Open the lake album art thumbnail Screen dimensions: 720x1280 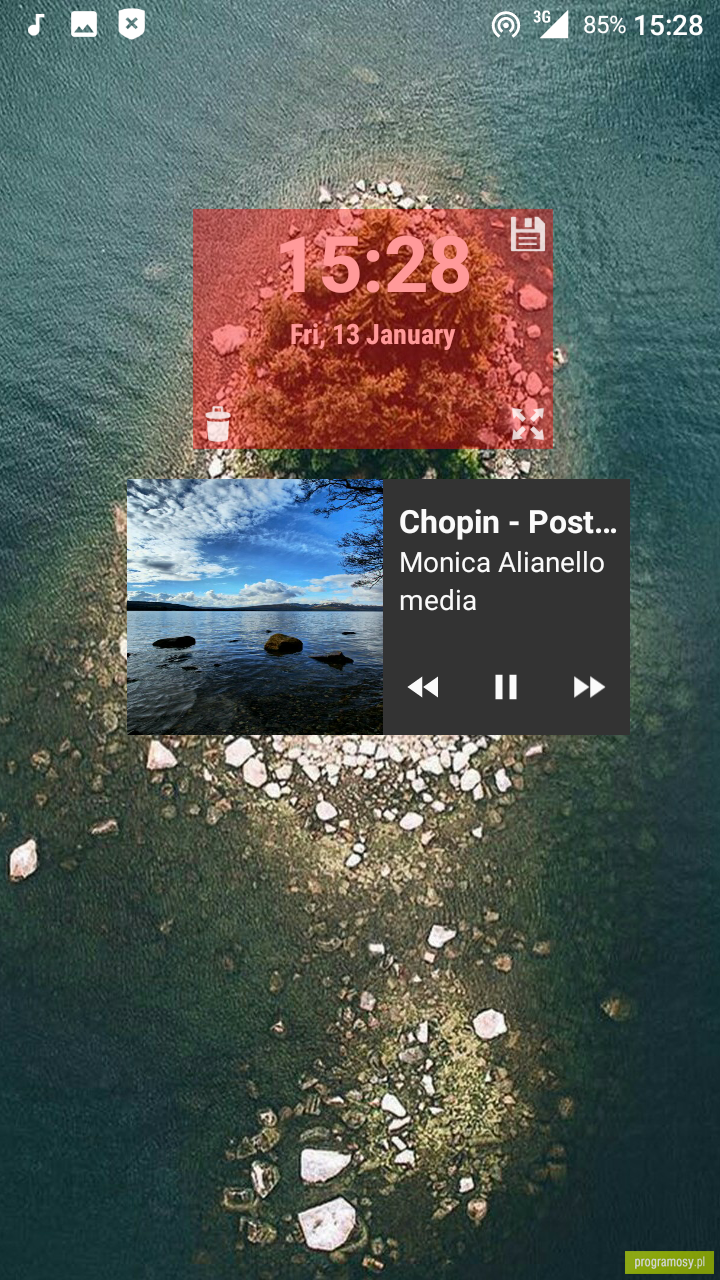[255, 607]
